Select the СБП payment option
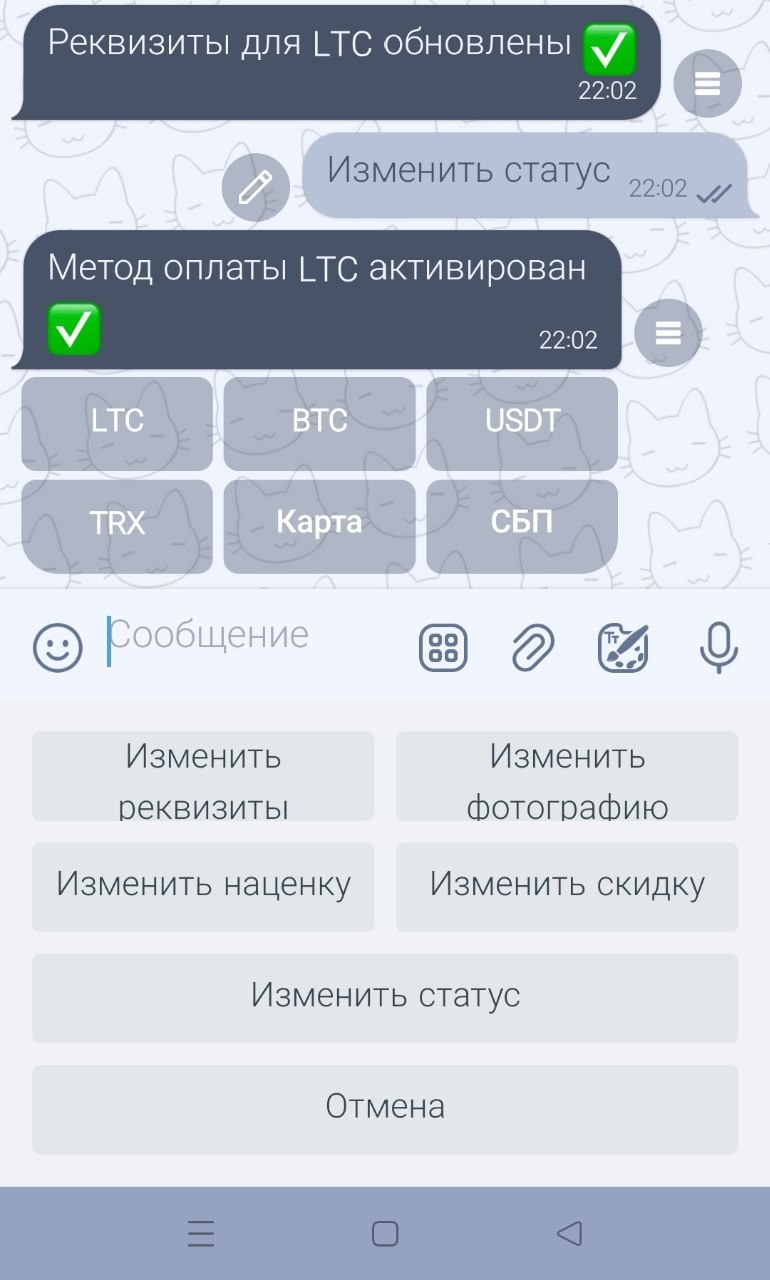Screen dimensions: 770x1280 (521, 524)
